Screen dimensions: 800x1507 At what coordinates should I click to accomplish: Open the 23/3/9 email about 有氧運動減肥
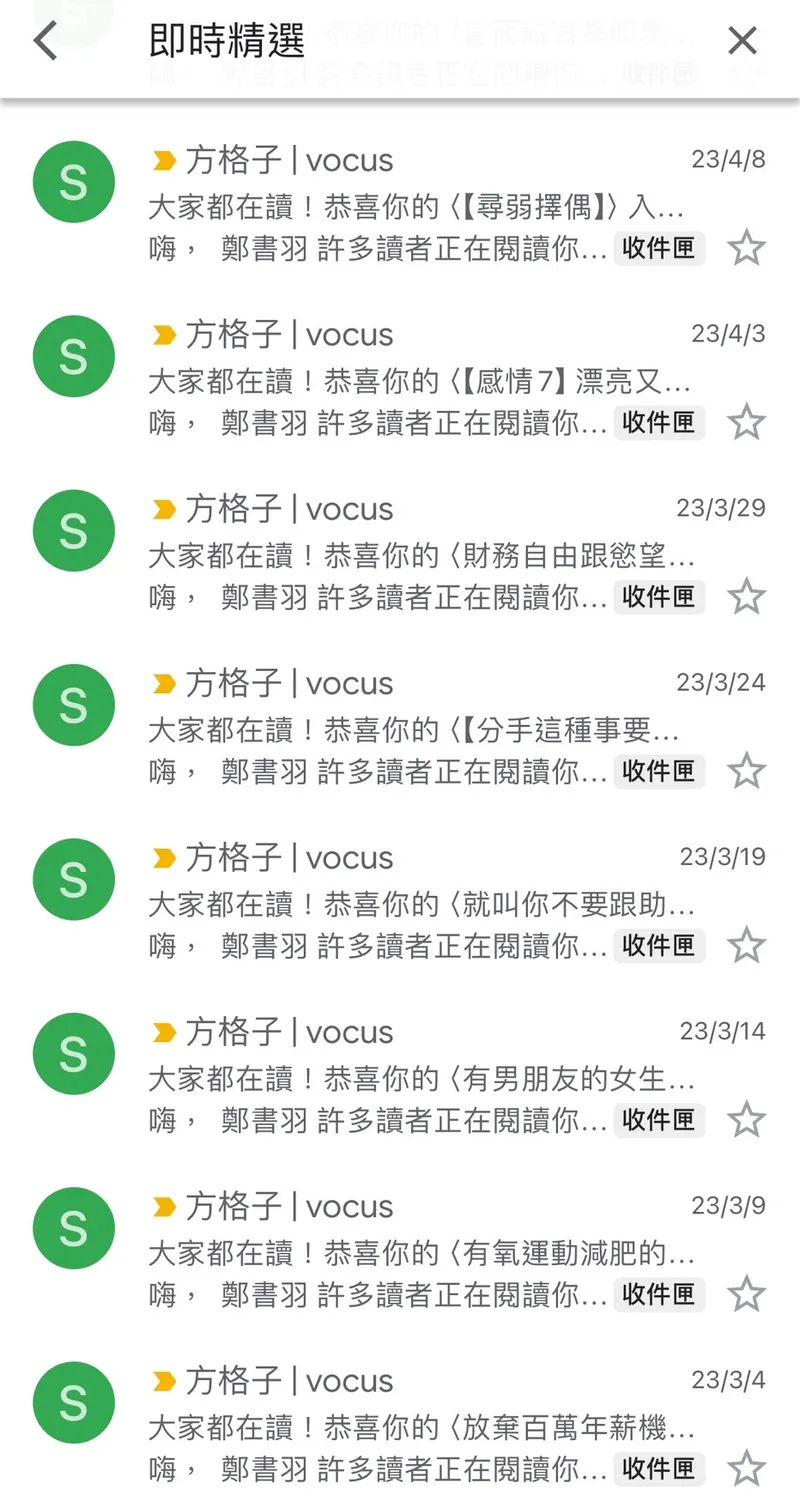[400, 1254]
